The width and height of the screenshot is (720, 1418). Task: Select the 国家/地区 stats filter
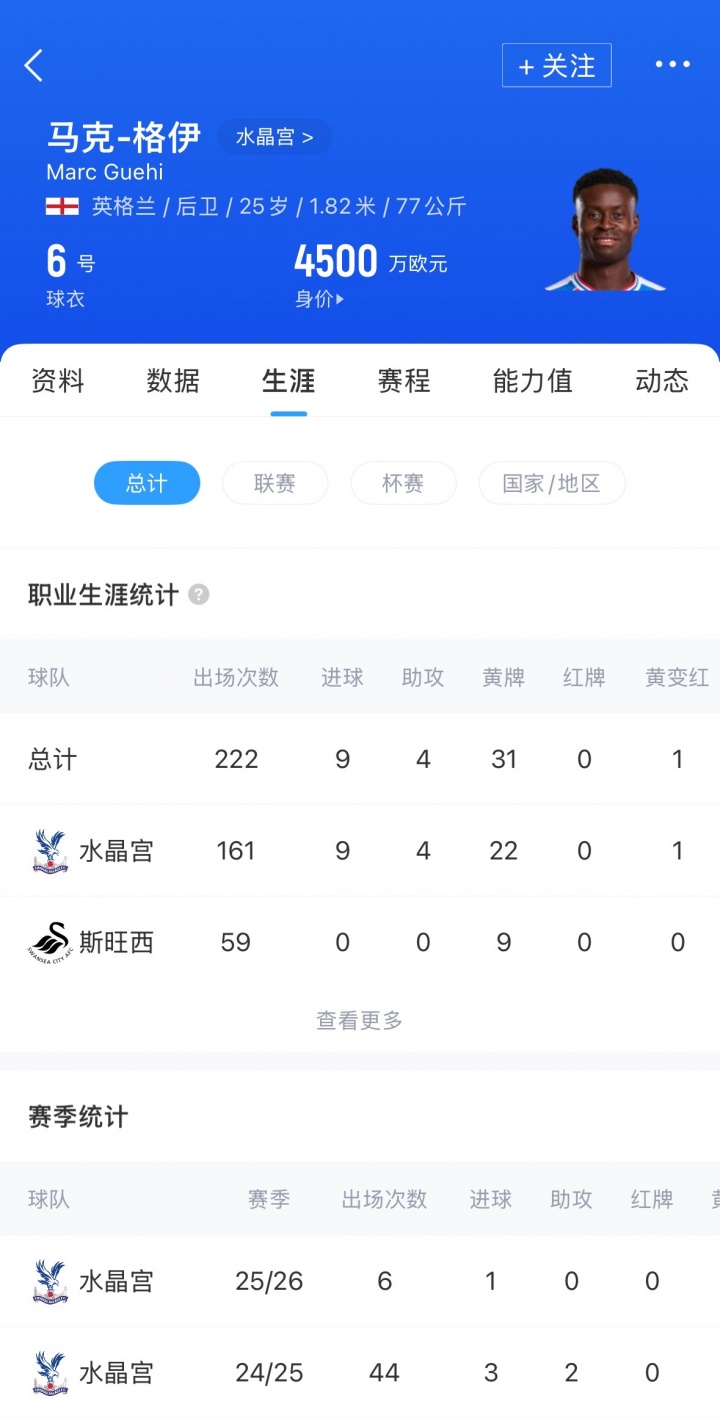pos(552,483)
